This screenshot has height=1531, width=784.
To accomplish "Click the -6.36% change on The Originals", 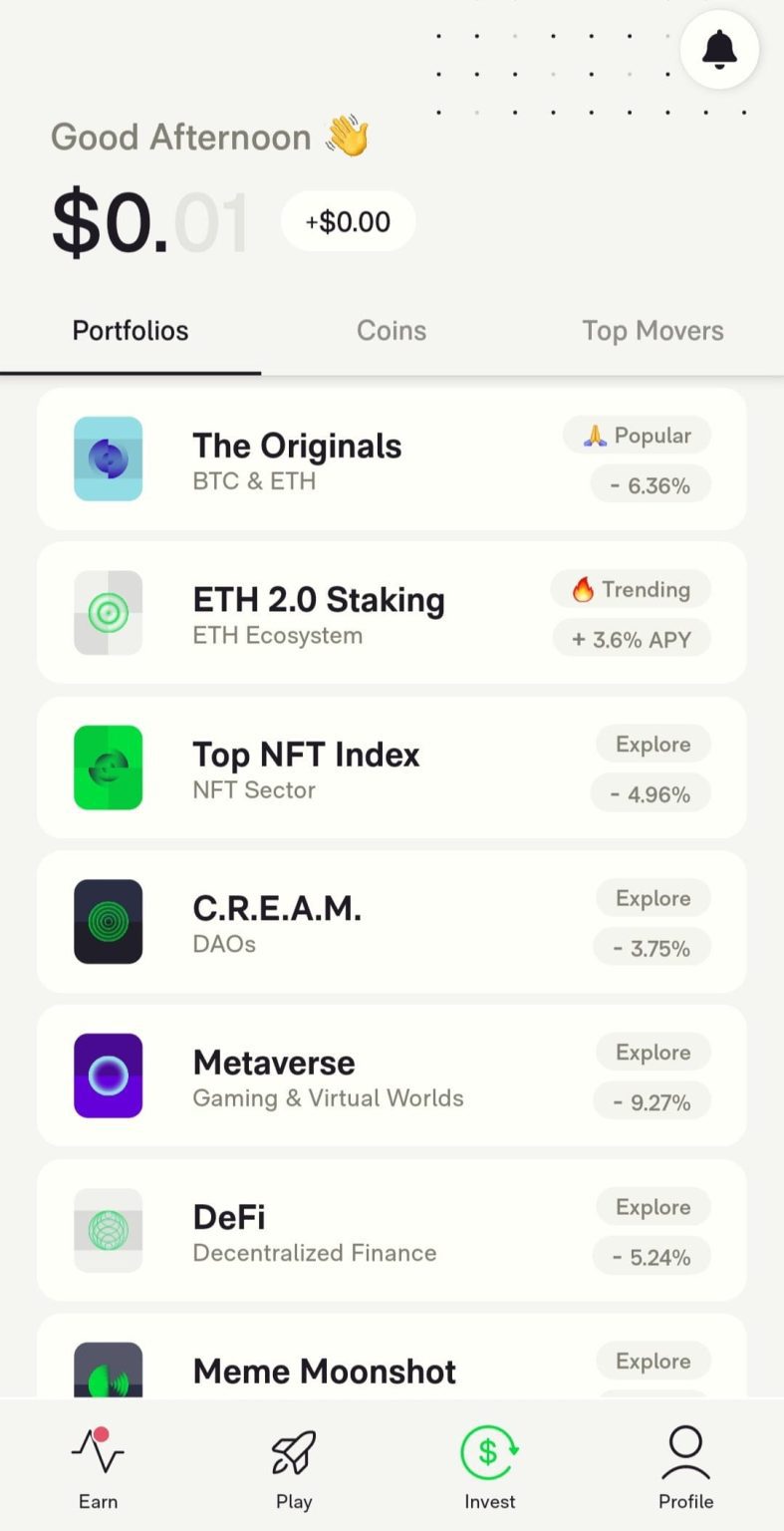I will 650,484.
